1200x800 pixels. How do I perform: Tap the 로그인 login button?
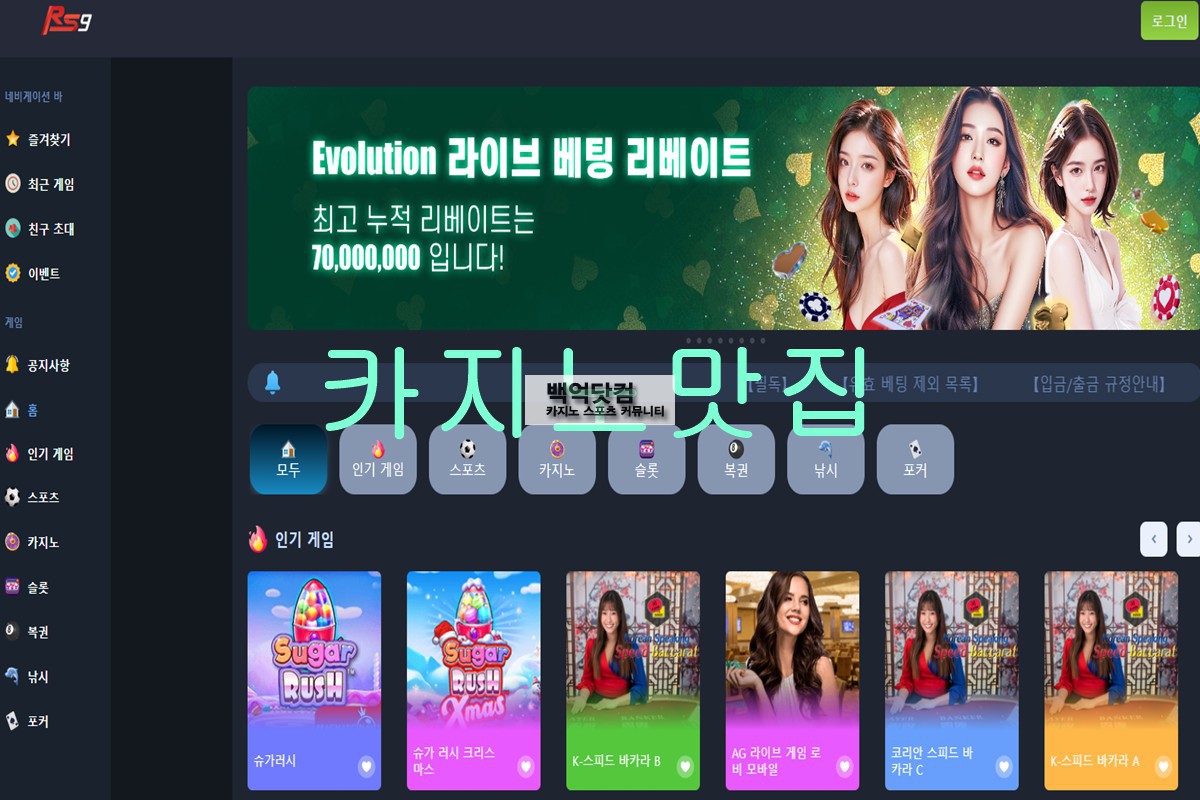[x=1169, y=20]
